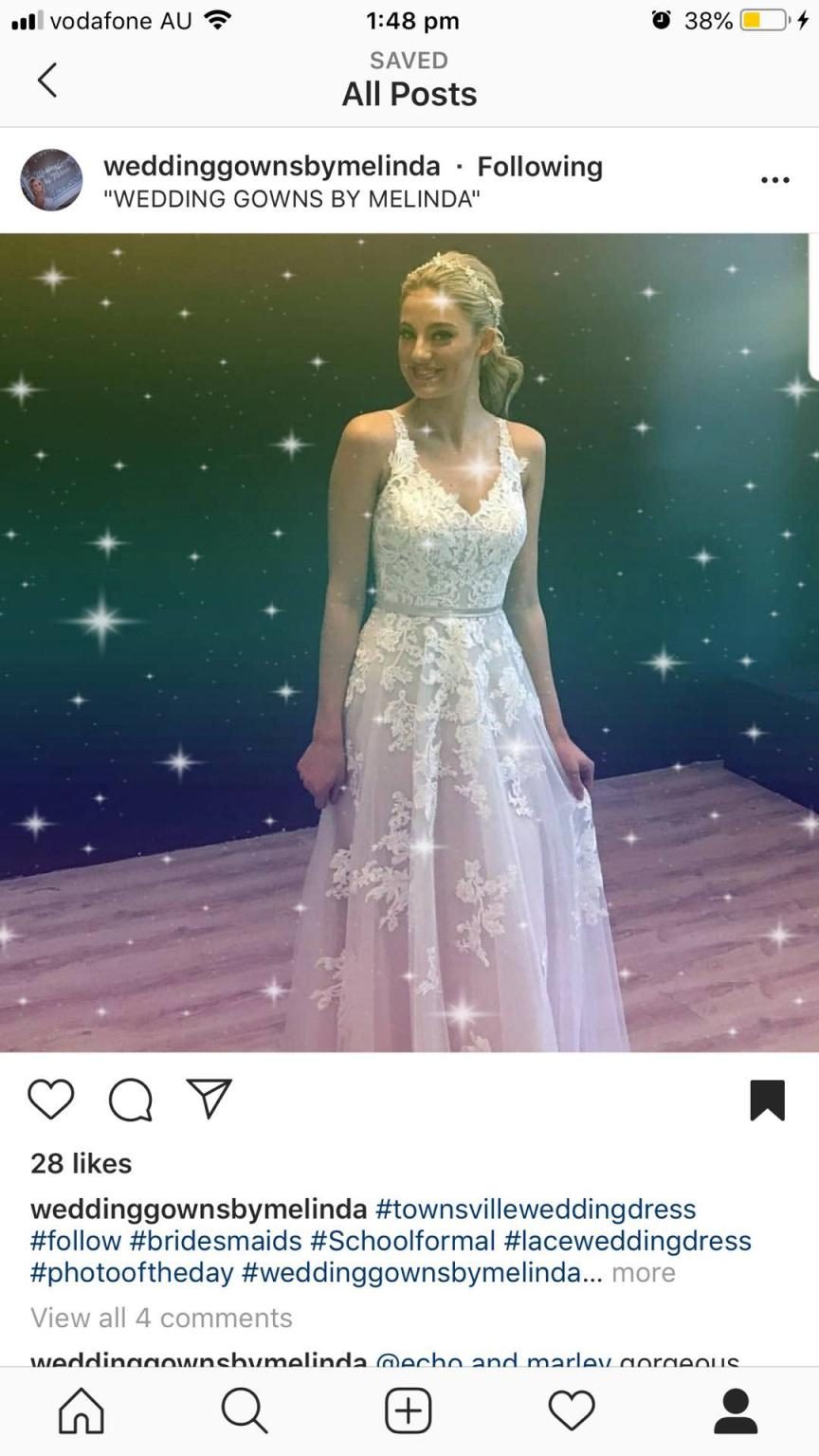Open the #laceweddingdress hashtag
819x1456 pixels.
pos(628,1240)
